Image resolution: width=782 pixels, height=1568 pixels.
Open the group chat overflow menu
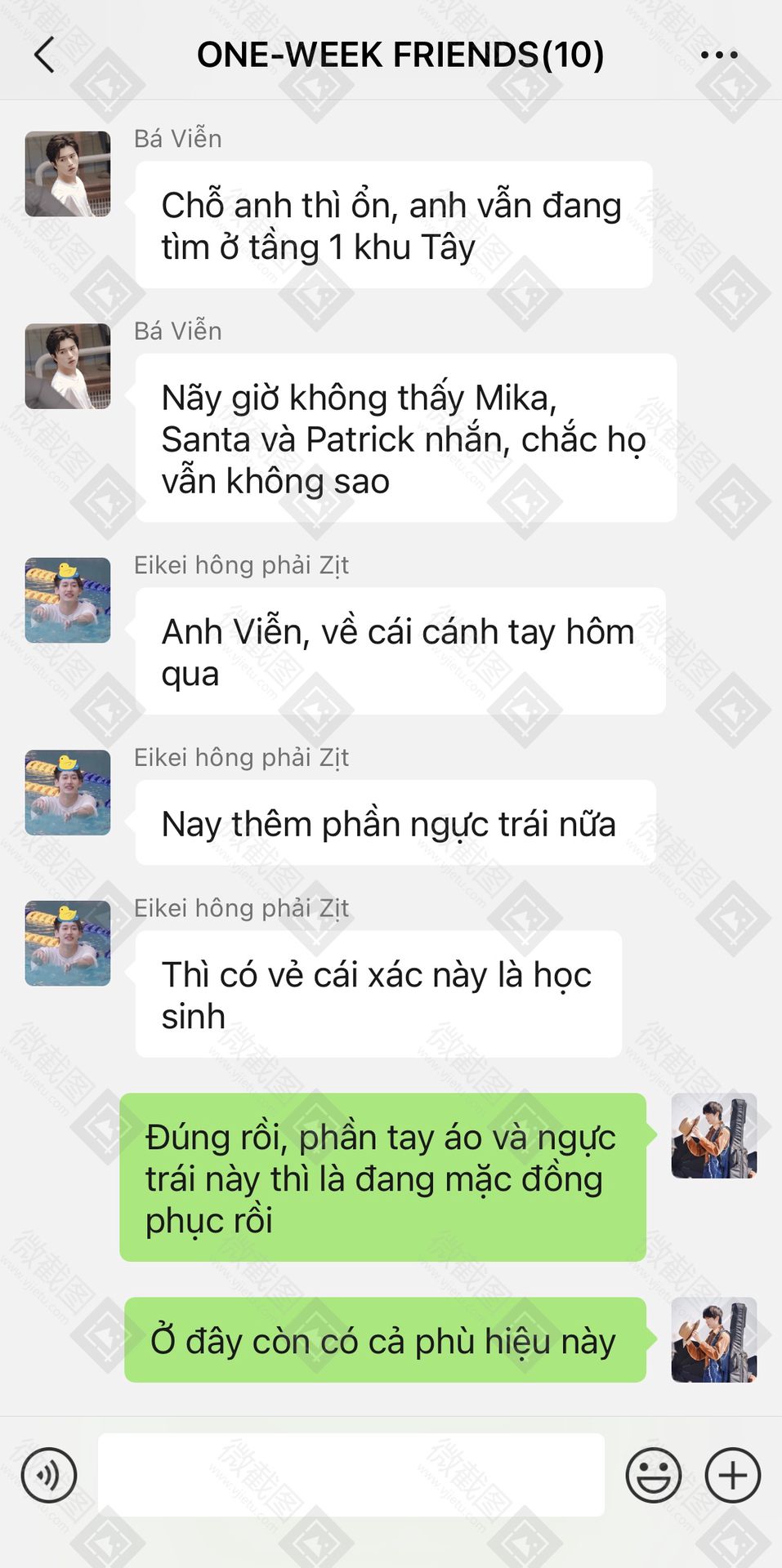[x=719, y=55]
